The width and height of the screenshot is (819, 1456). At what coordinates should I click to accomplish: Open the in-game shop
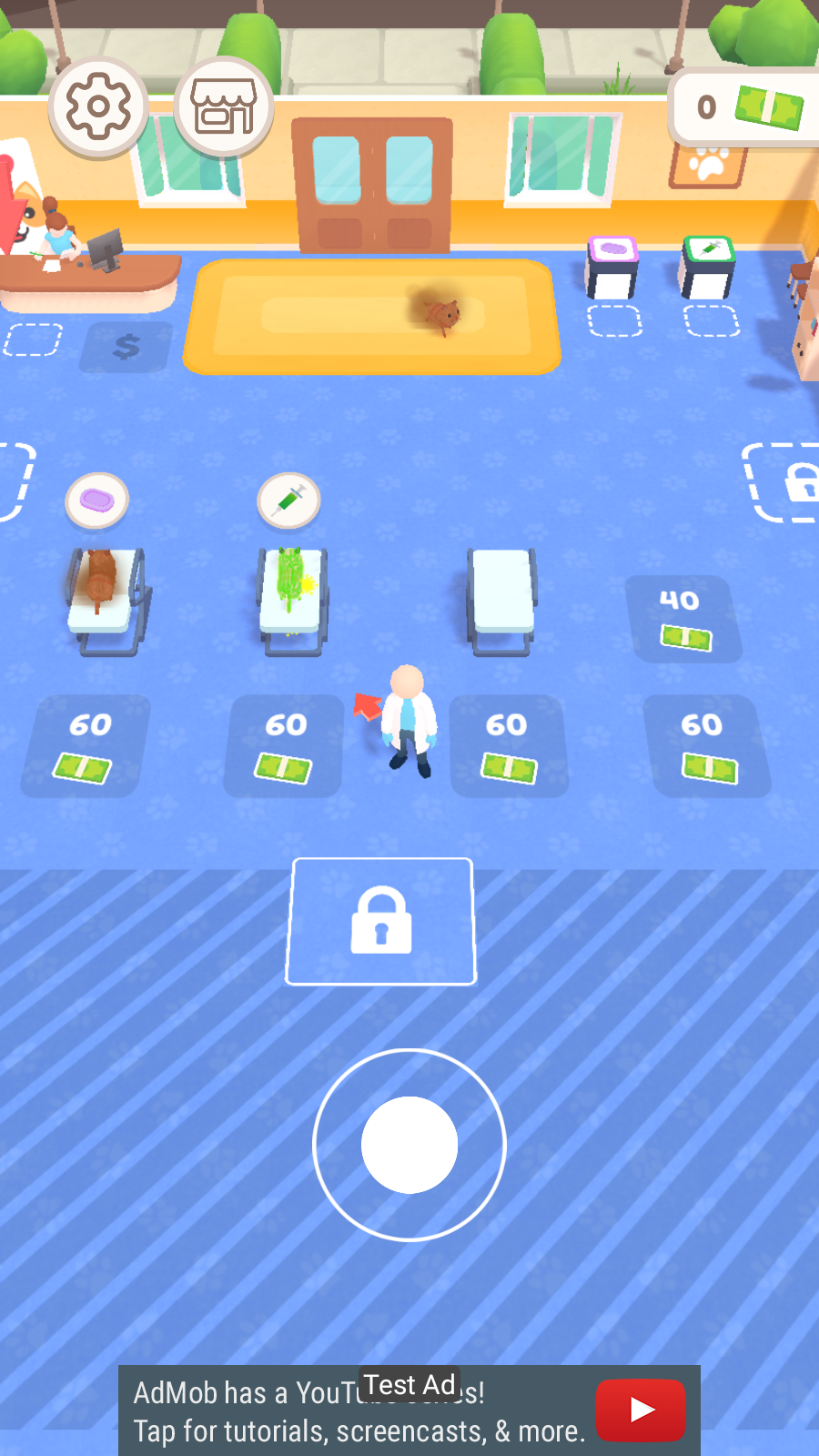[x=224, y=106]
